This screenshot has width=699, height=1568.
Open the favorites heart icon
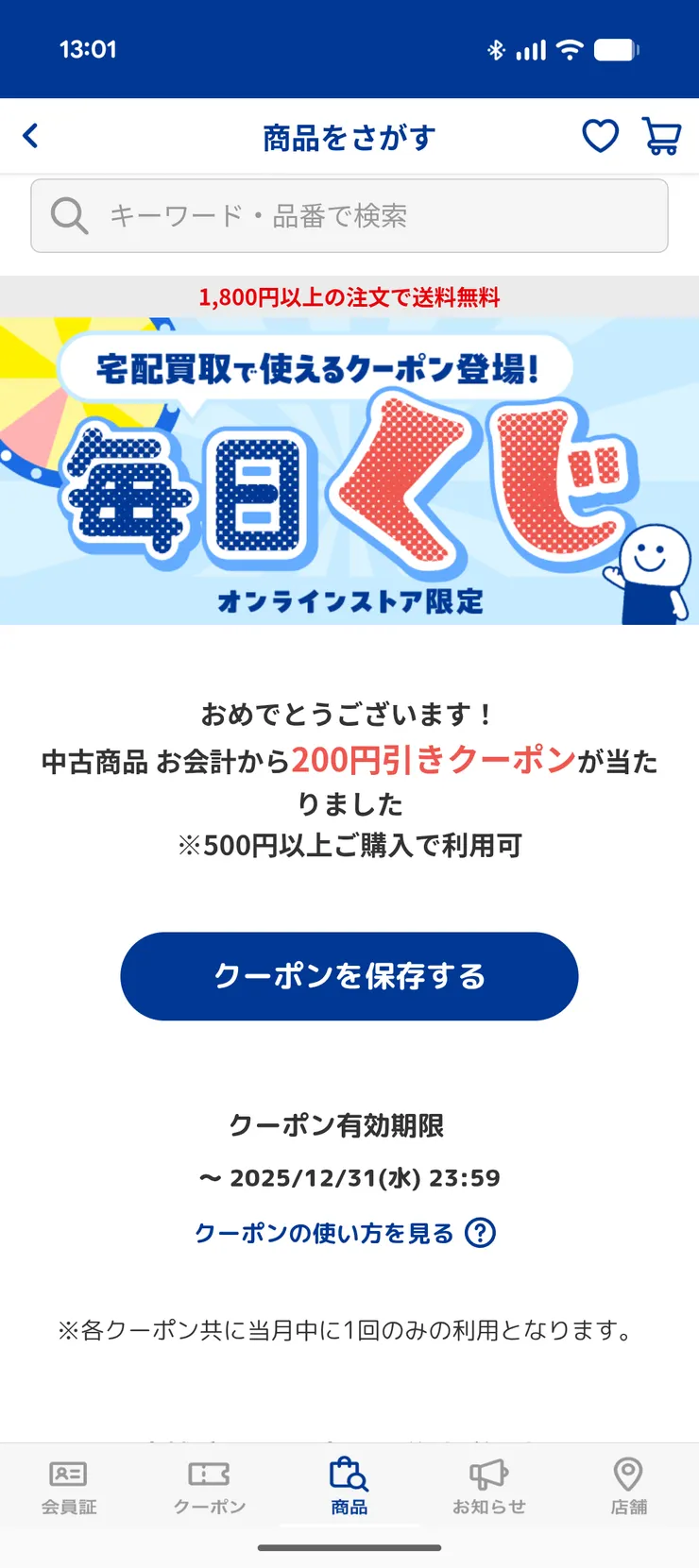click(600, 136)
